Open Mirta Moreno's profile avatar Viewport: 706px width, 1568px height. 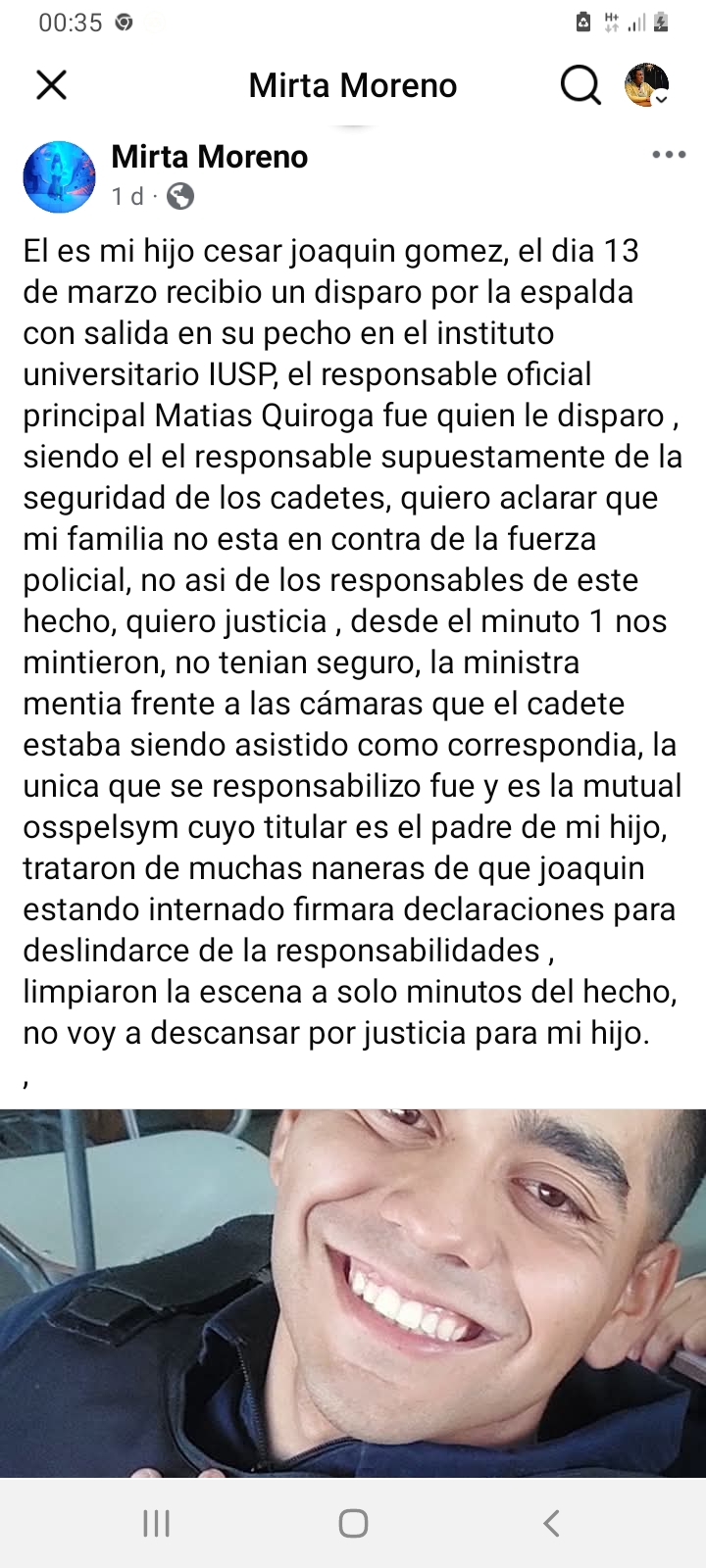[x=59, y=176]
